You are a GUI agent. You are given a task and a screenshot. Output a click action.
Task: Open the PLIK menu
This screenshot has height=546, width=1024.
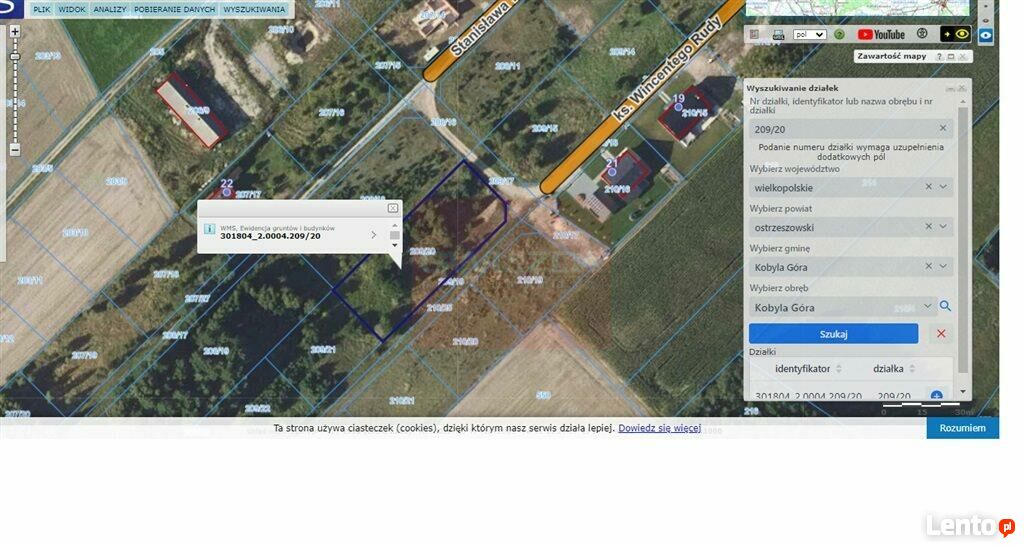point(42,9)
